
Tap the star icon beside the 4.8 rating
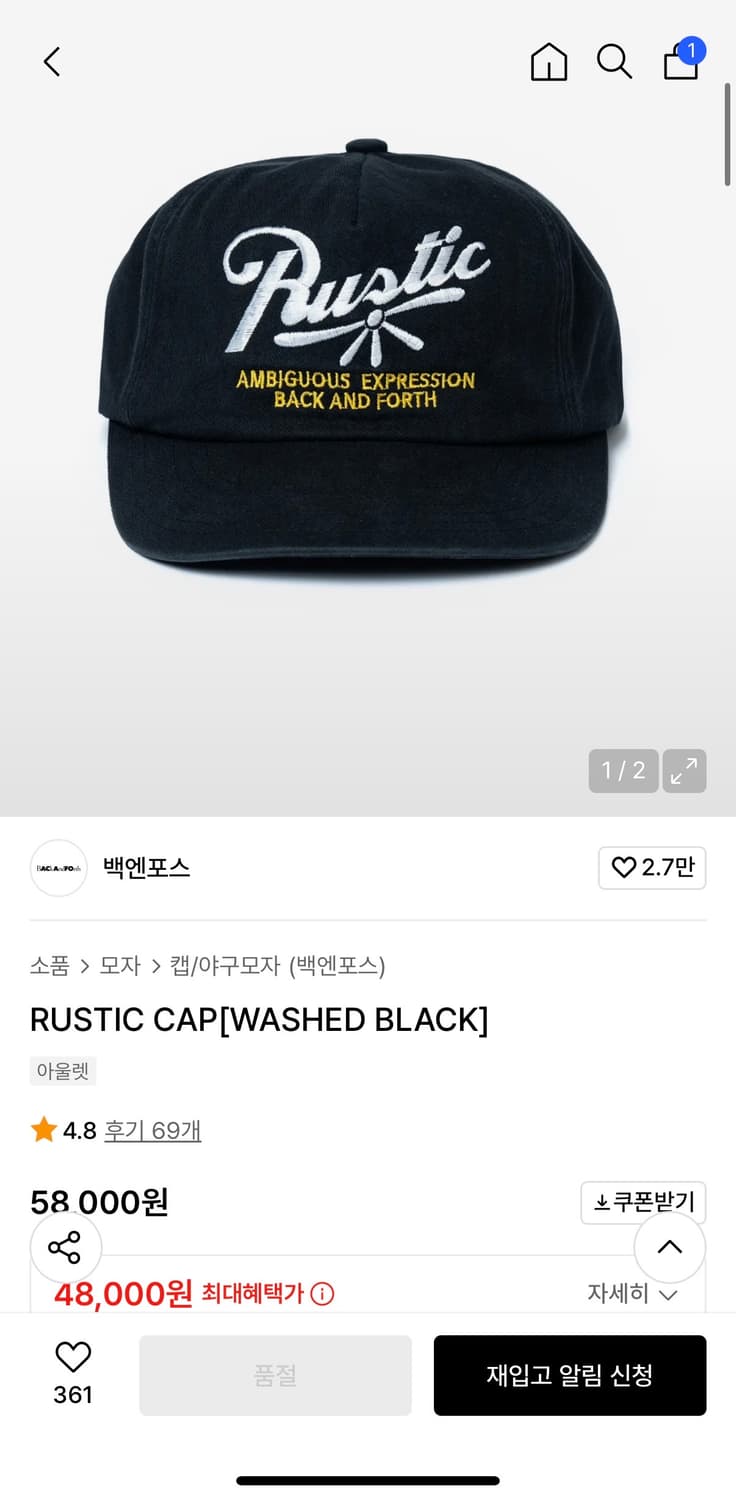click(42, 1129)
